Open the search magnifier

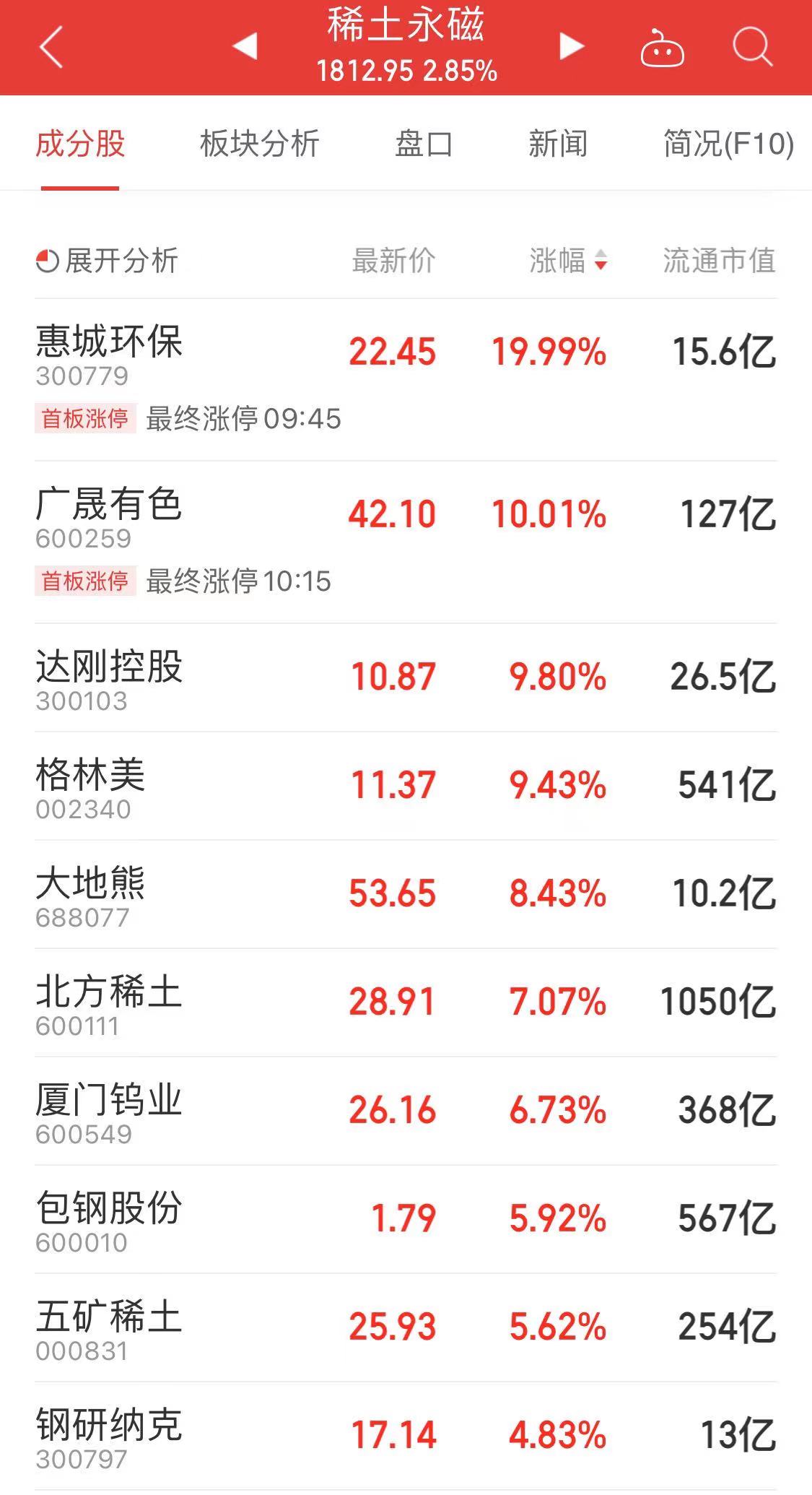pyautogui.click(x=753, y=47)
